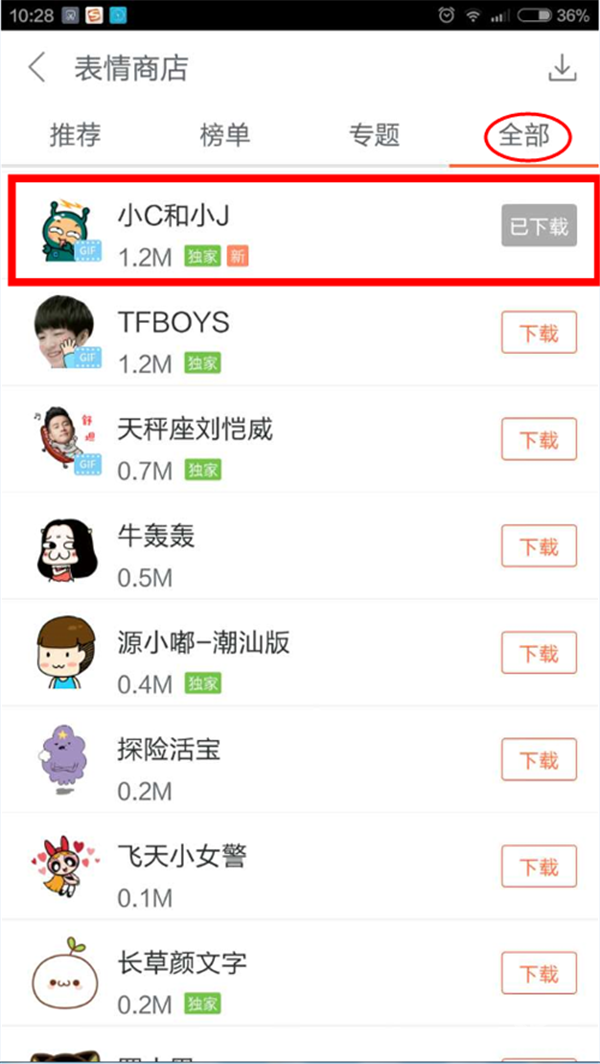Download 天秤座刘恺威 stickers
The image size is (600, 1064).
click(x=538, y=440)
